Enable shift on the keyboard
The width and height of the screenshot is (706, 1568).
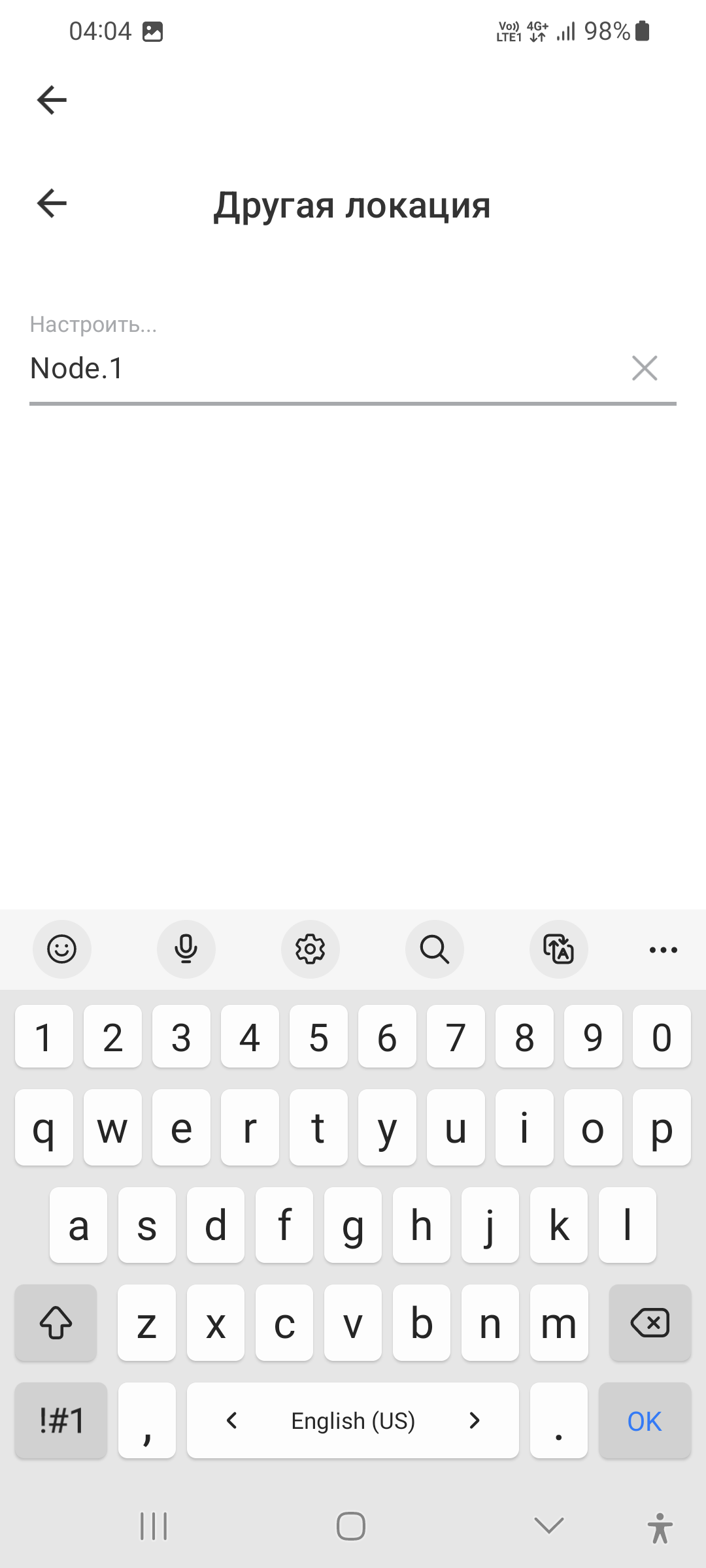[56, 1323]
